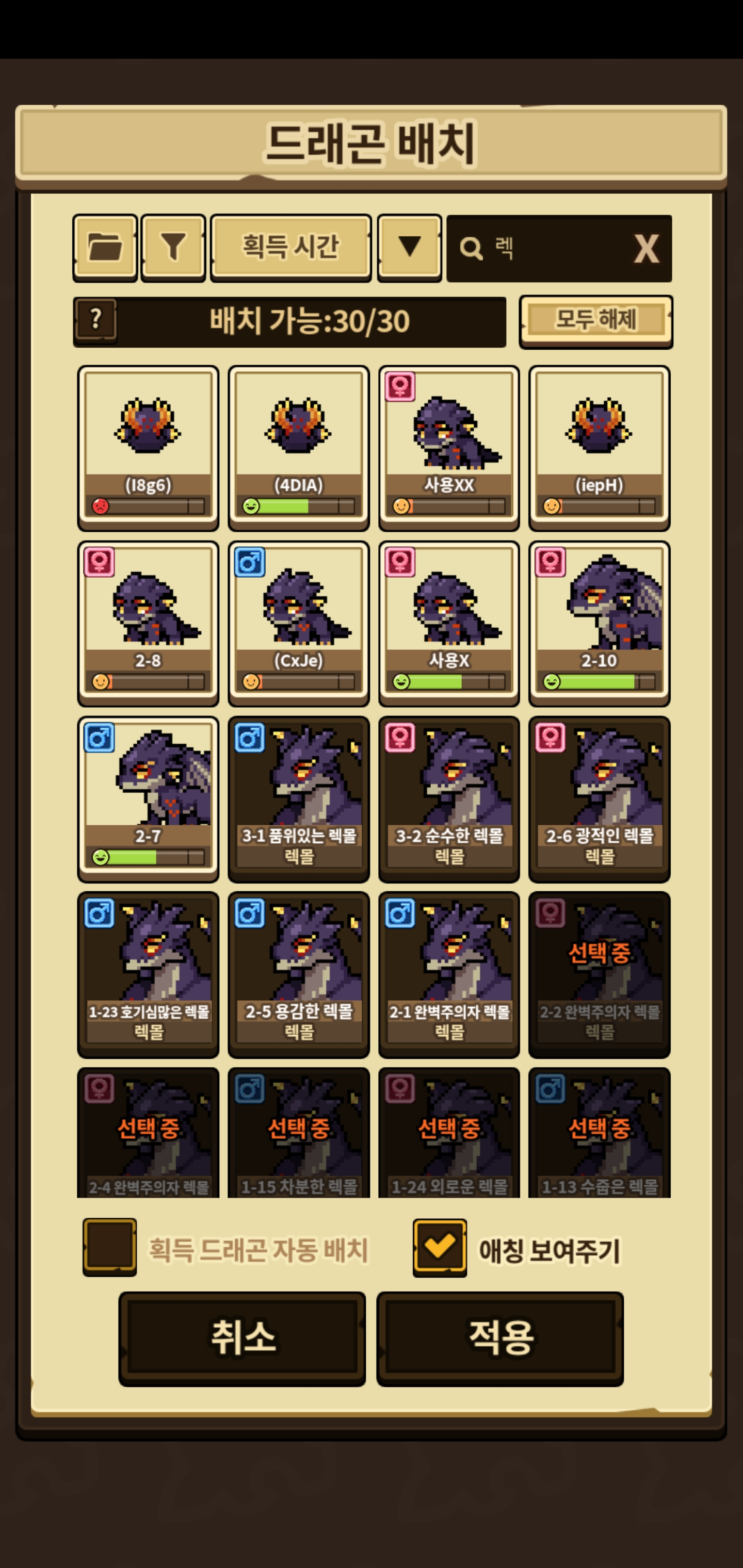Select 2-6 광적인 렉몰 dragon

(x=599, y=798)
